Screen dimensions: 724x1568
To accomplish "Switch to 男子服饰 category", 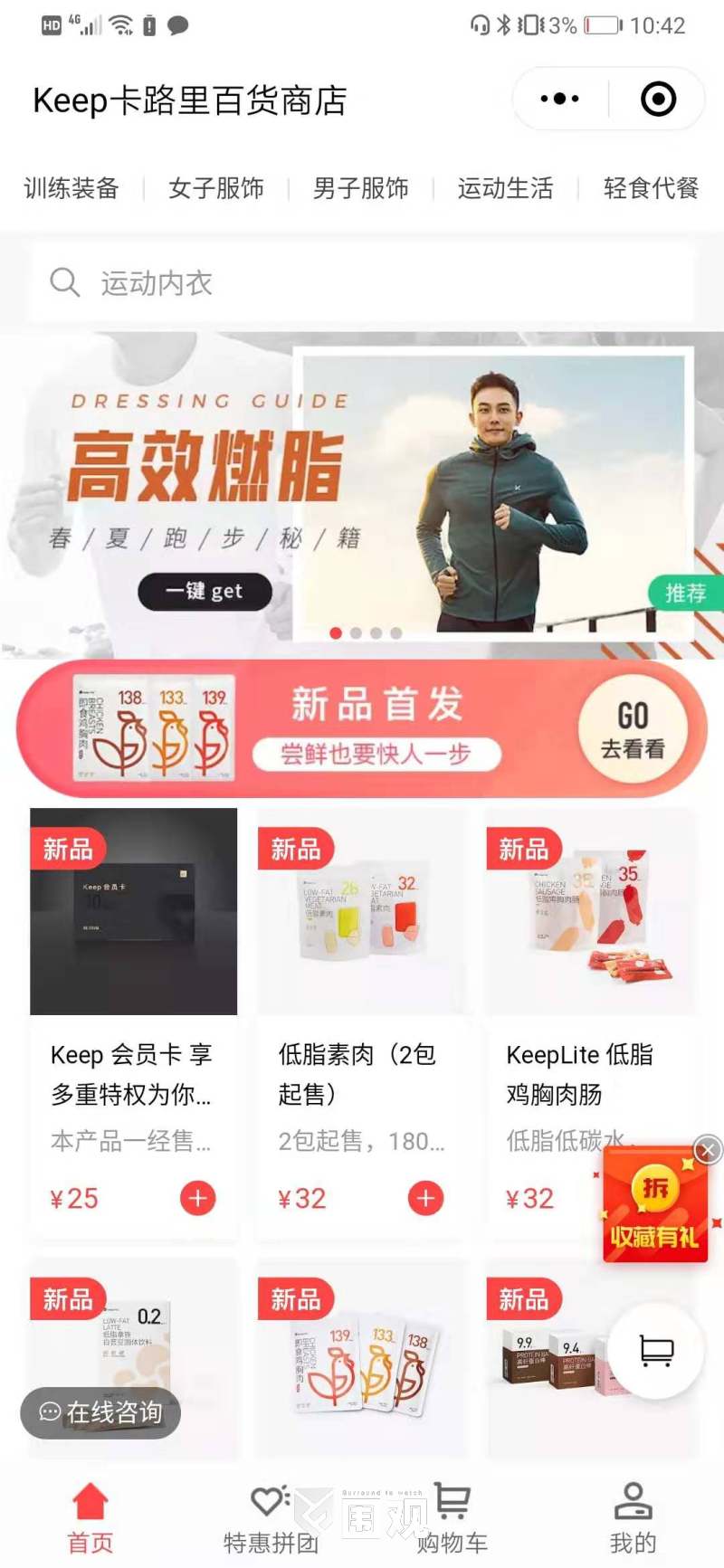I will point(361,188).
